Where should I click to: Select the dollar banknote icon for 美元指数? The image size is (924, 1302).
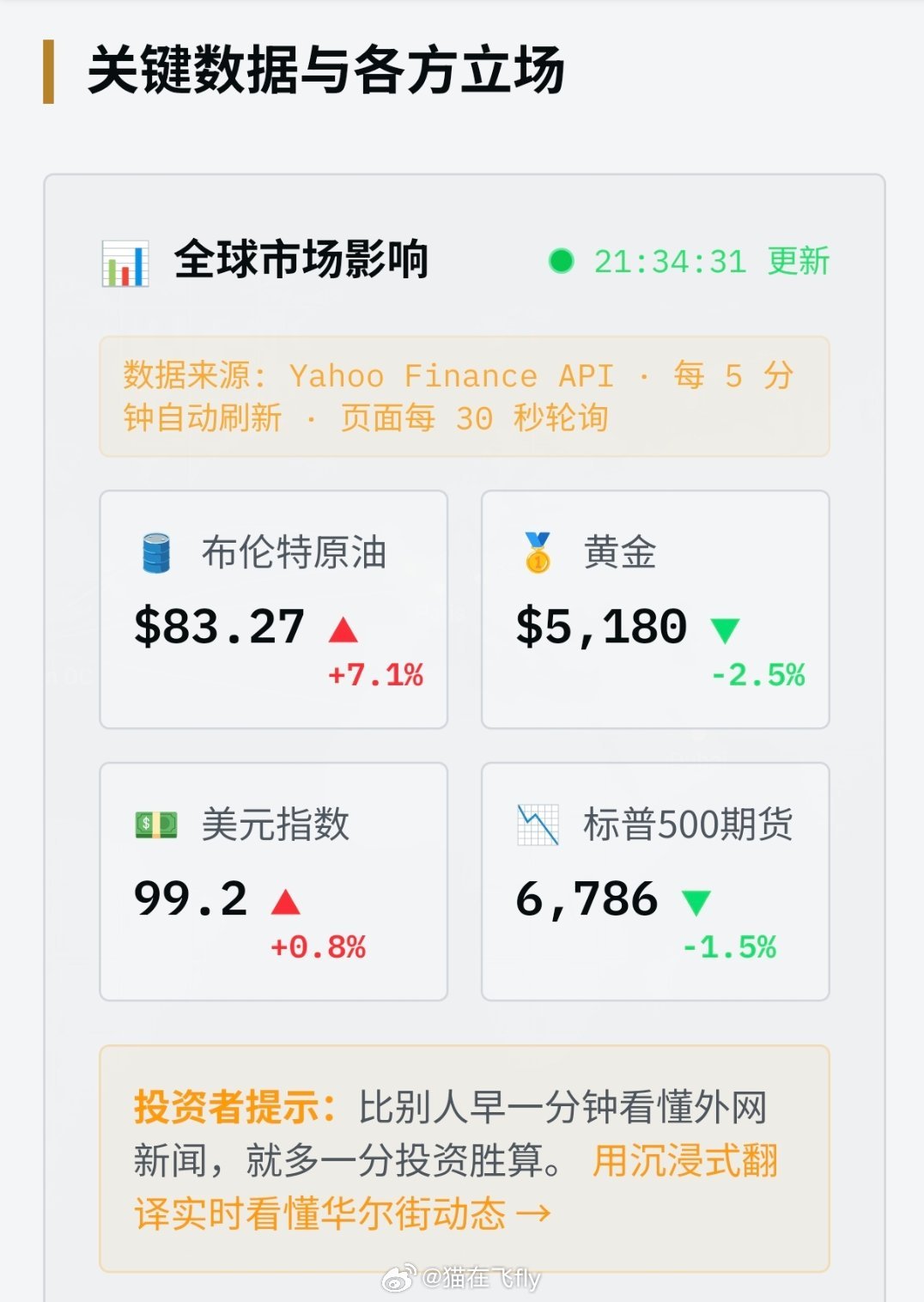pyautogui.click(x=155, y=824)
